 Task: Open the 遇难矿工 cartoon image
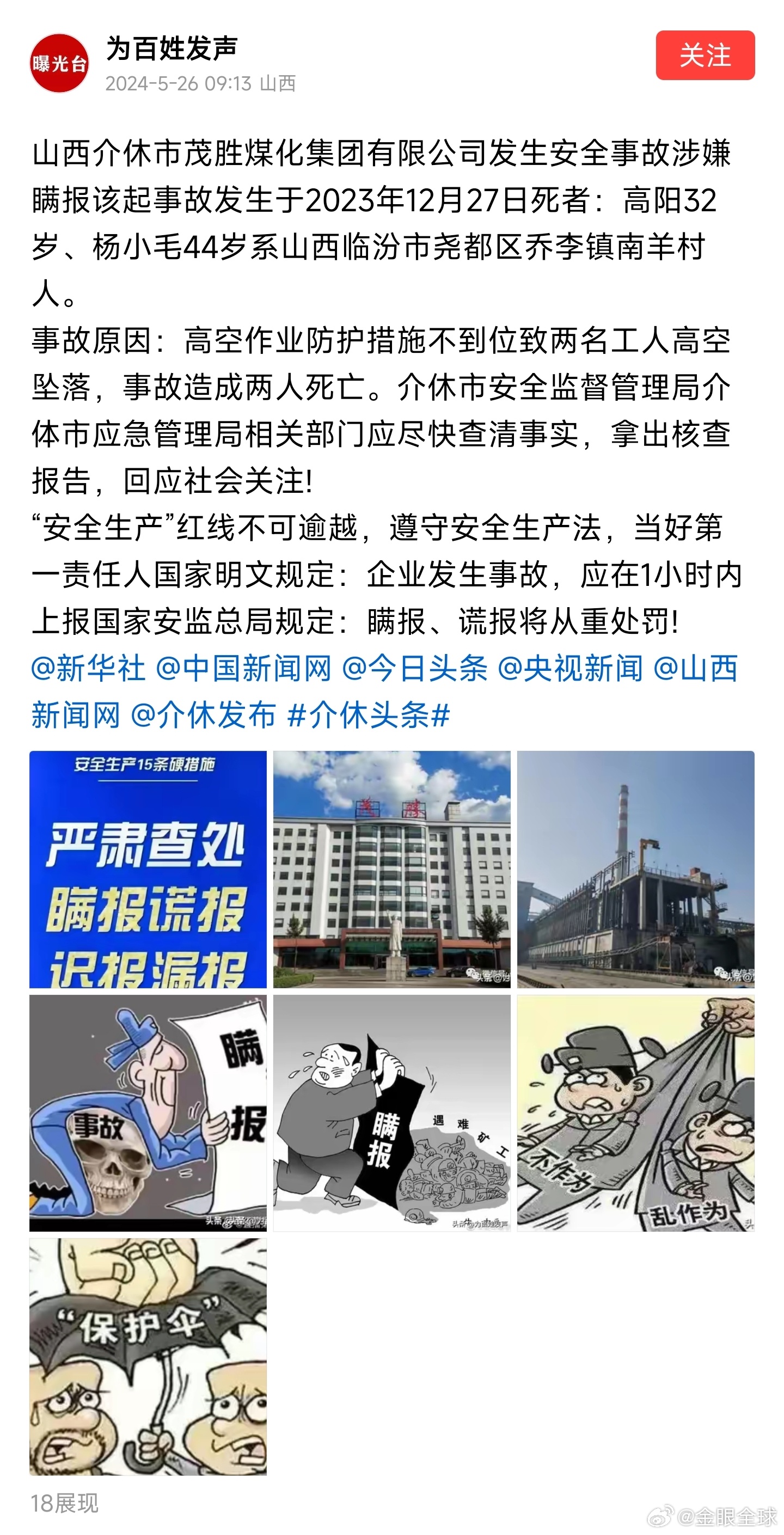391,1112
